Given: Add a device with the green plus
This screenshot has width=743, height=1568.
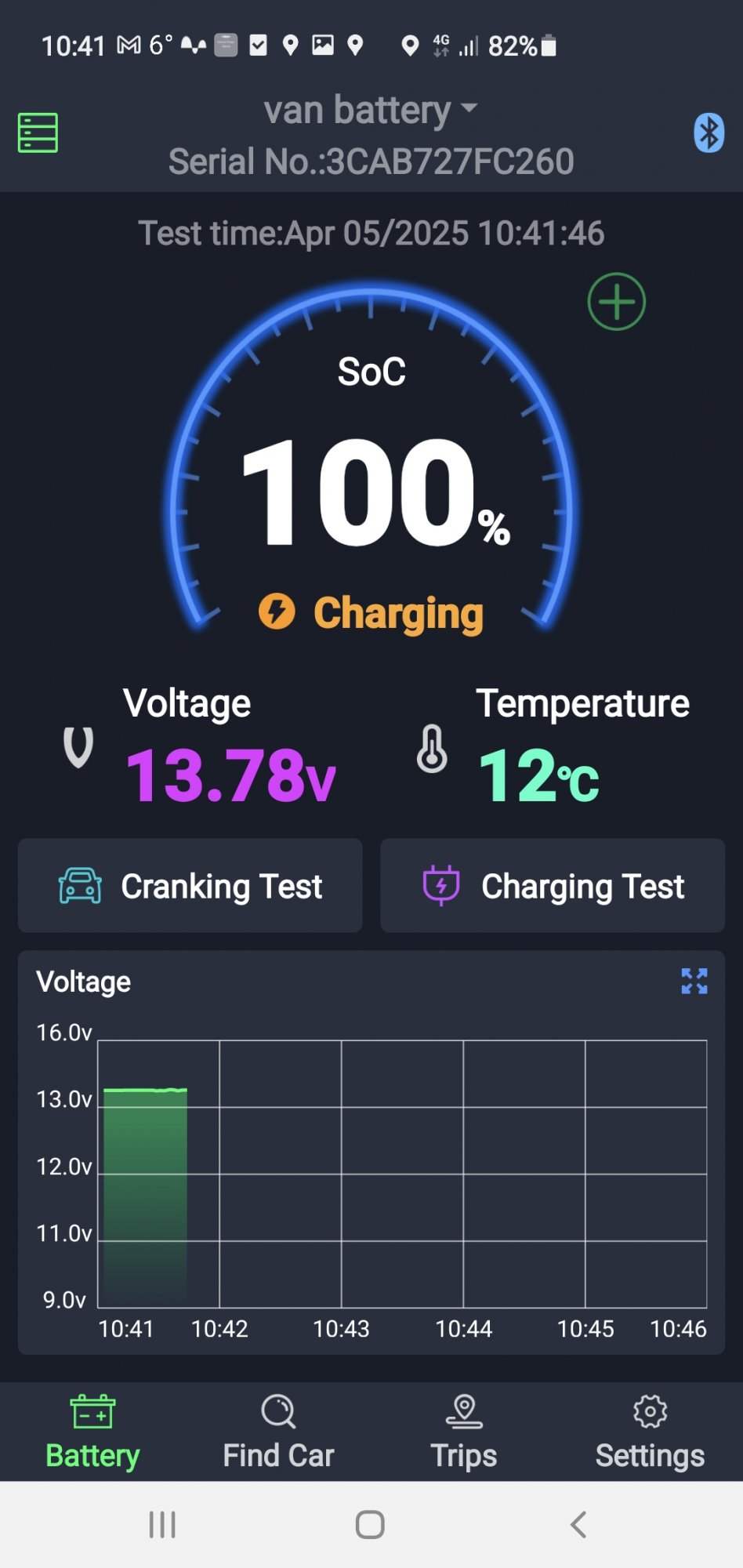Looking at the screenshot, I should pyautogui.click(x=617, y=302).
